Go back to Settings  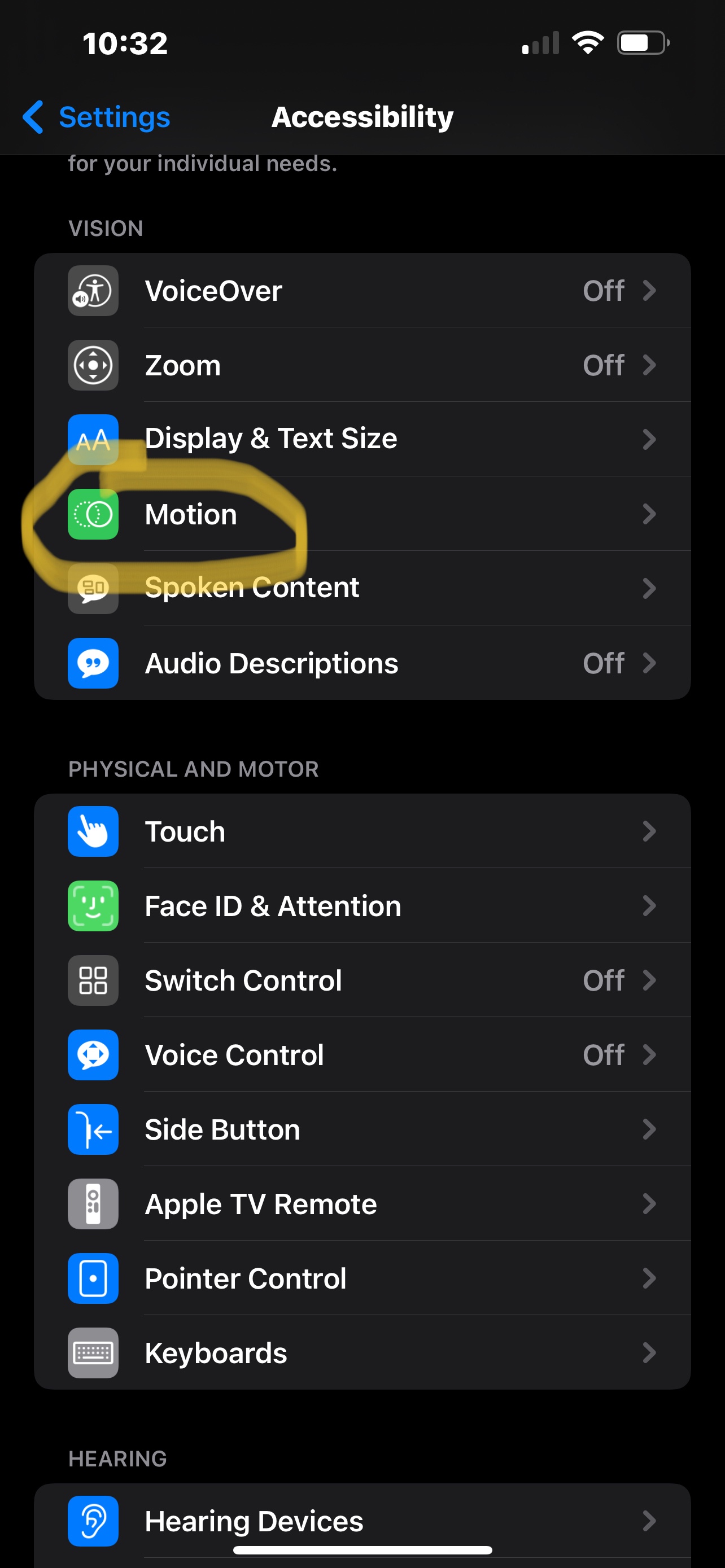point(97,117)
